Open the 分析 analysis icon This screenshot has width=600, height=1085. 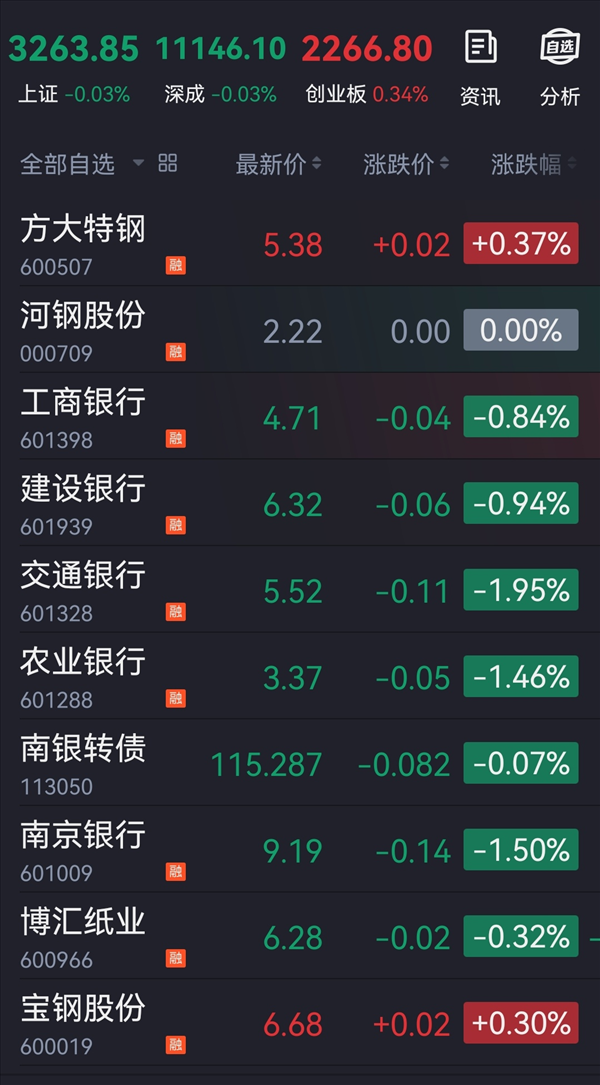click(x=560, y=68)
